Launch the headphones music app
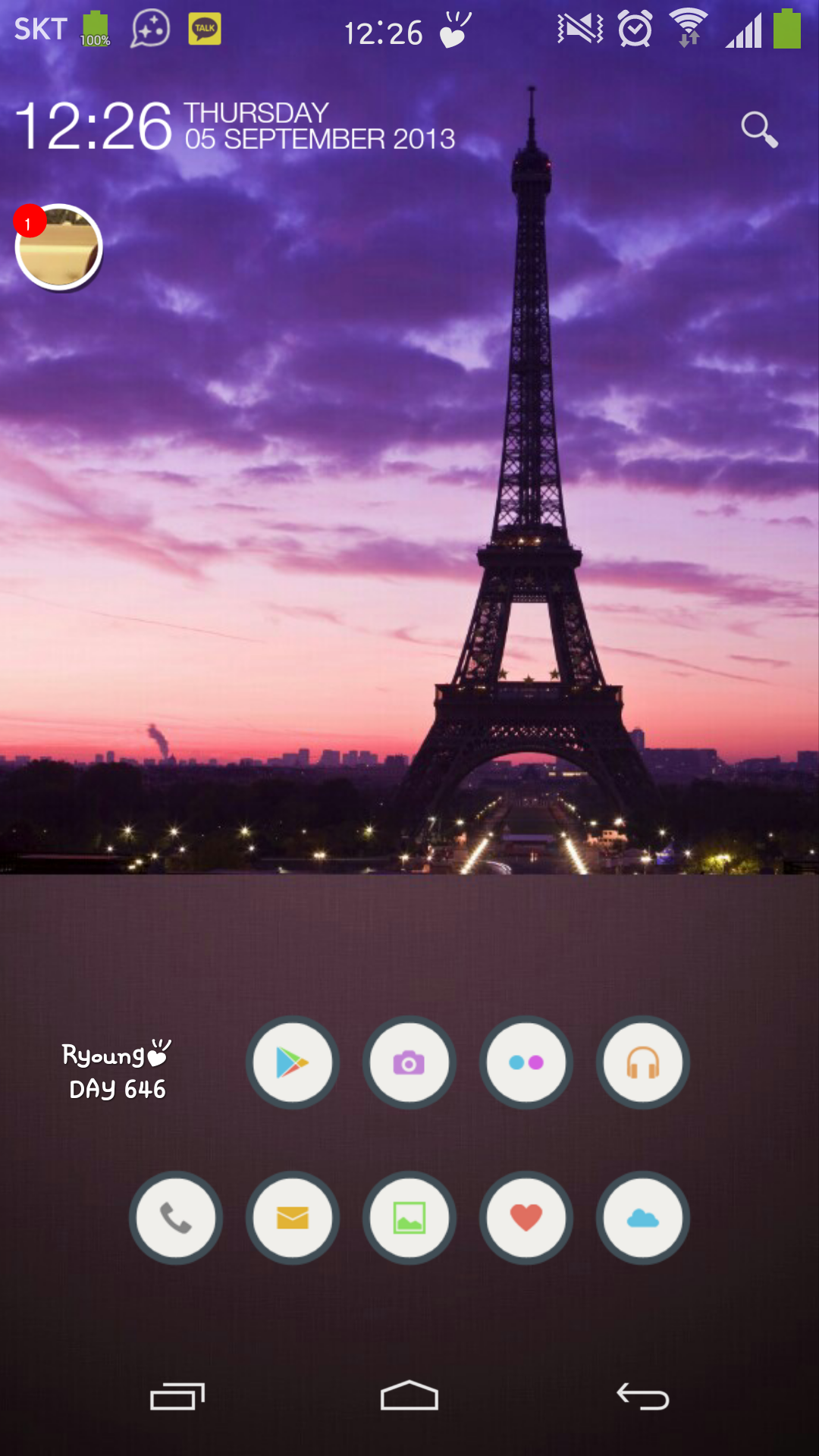 tap(643, 1062)
